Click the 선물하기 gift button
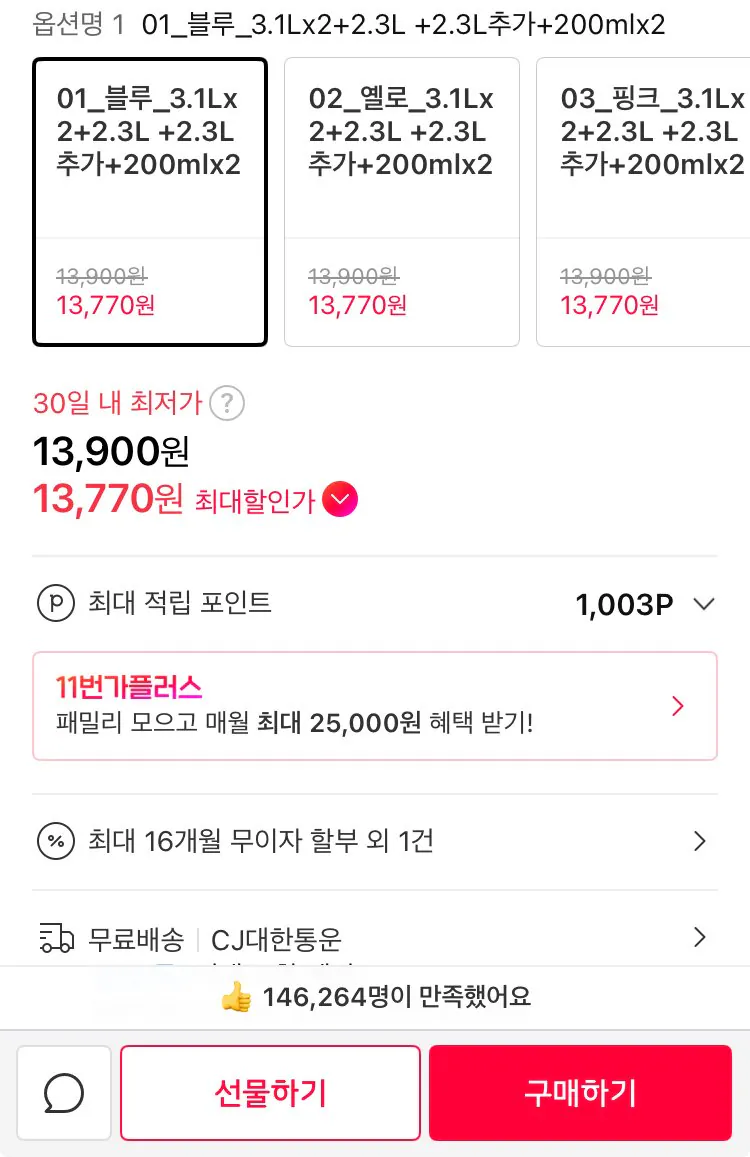The image size is (750, 1157). [270, 1092]
